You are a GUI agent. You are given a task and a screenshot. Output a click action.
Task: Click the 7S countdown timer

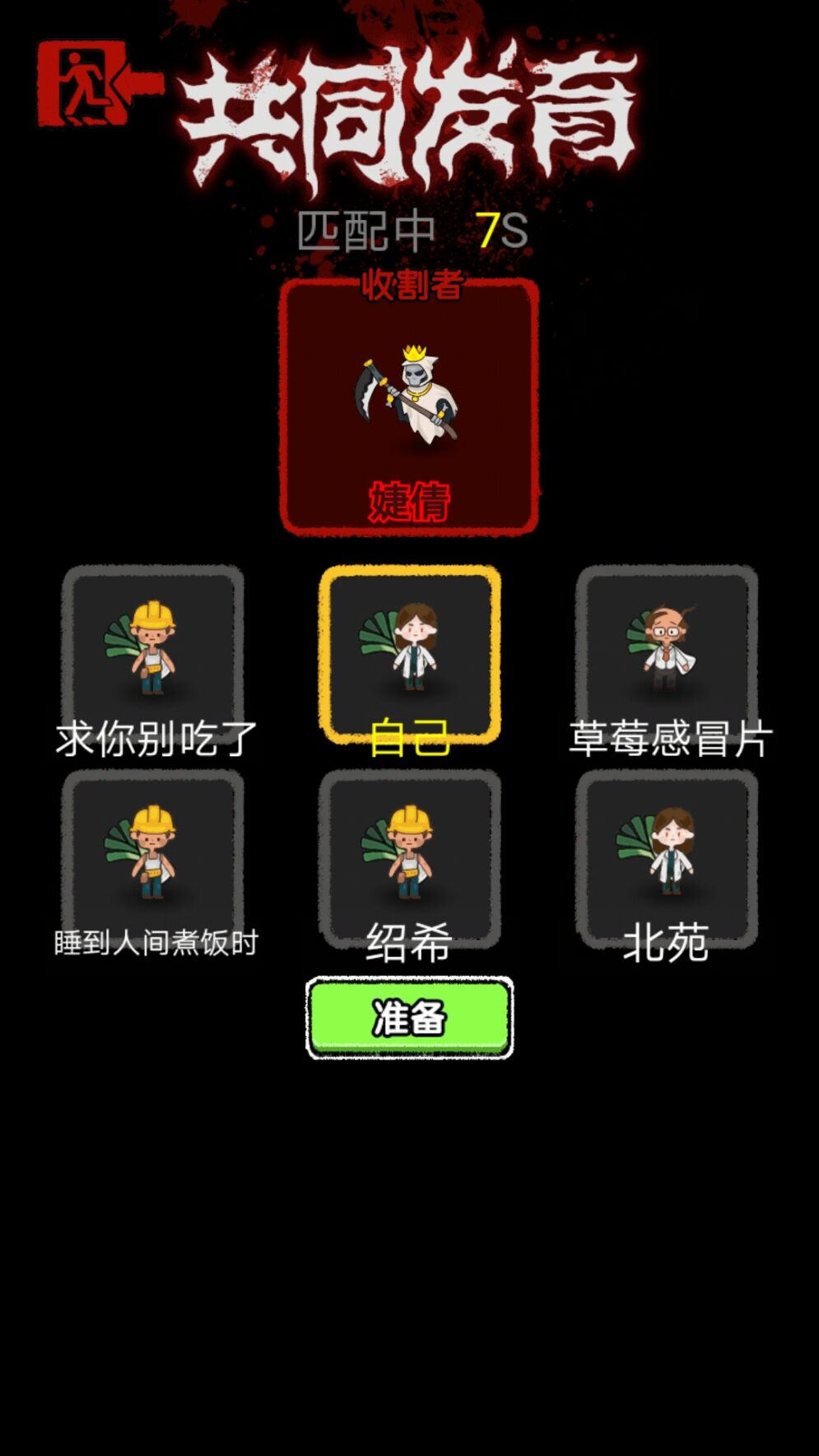click(x=502, y=229)
